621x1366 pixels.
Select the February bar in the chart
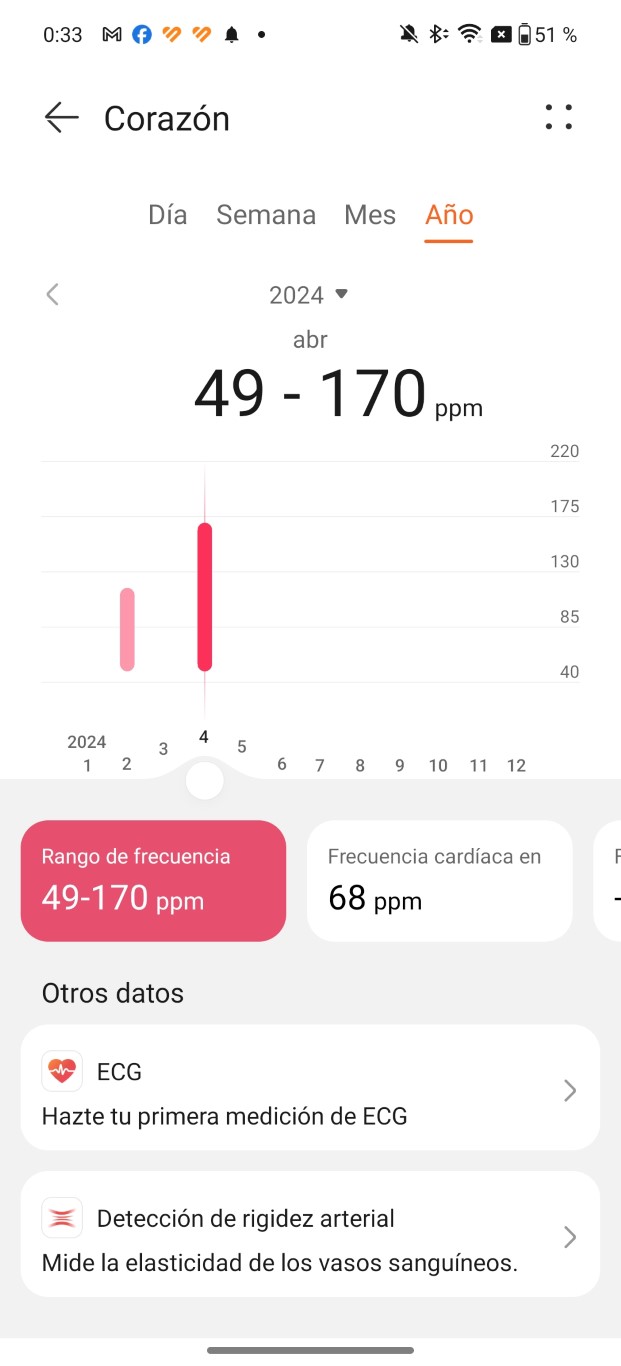click(127, 629)
